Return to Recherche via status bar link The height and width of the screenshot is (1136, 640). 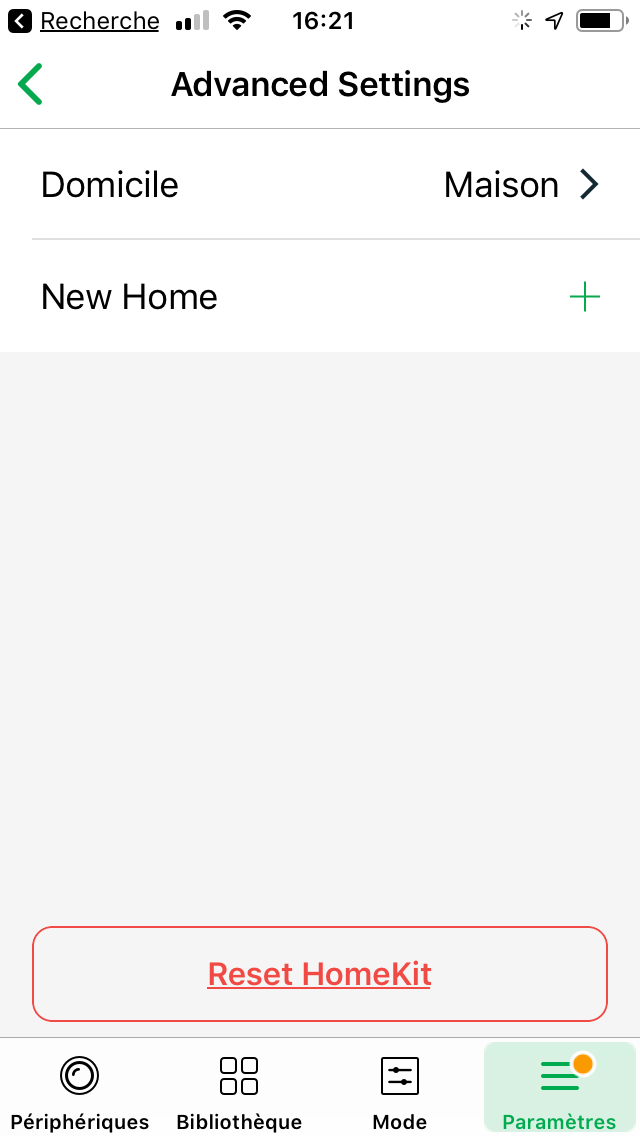coord(83,22)
